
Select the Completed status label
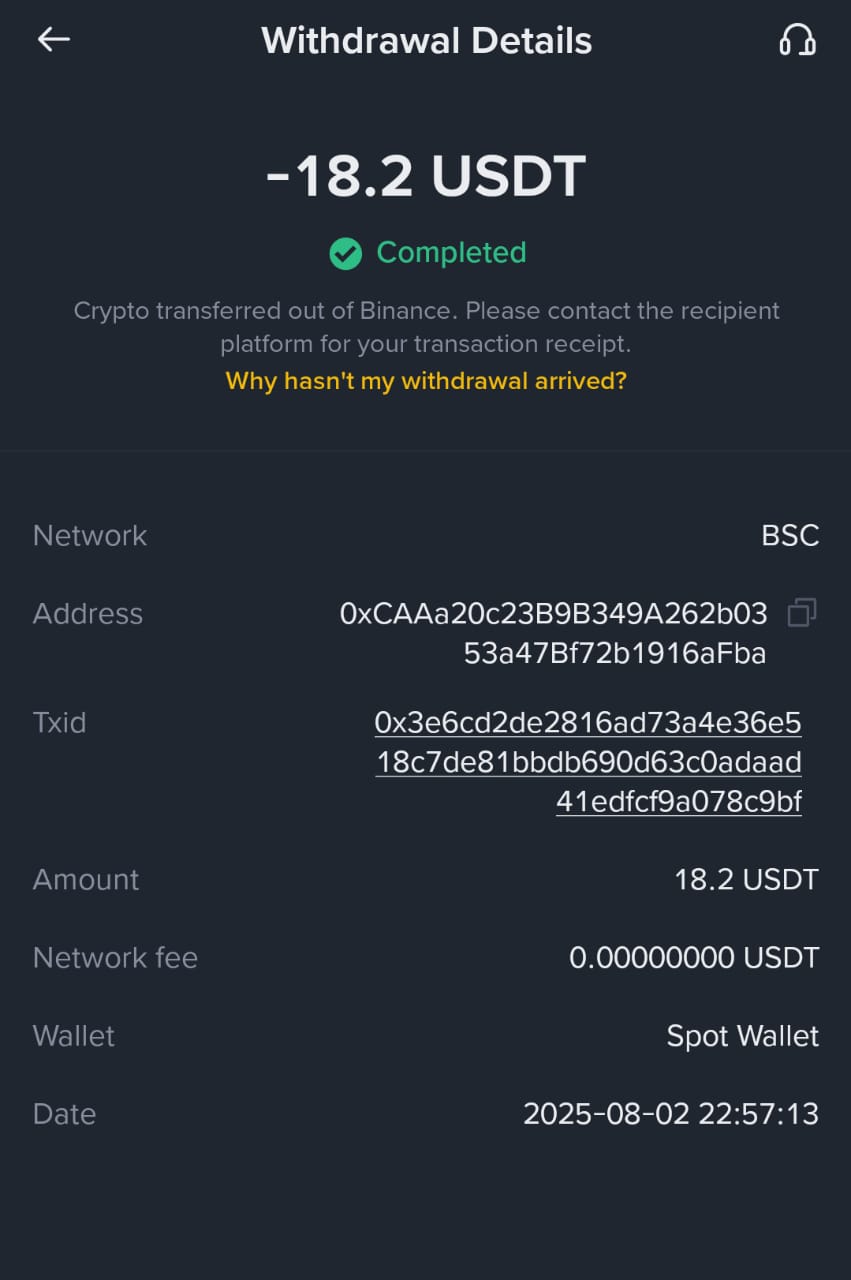pos(450,253)
